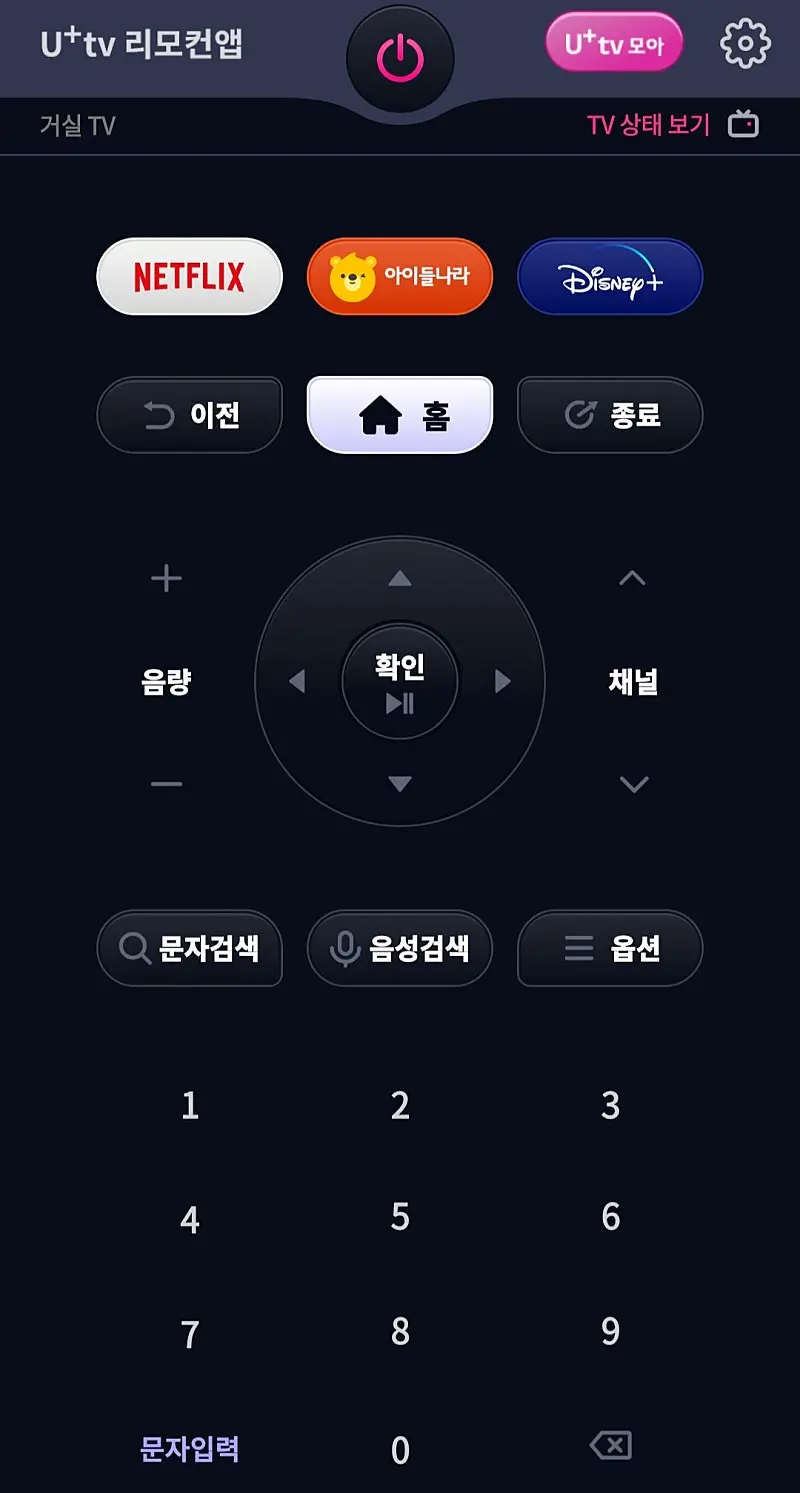The image size is (800, 1493).
Task: Start 음성검색 voice search
Action: 400,948
